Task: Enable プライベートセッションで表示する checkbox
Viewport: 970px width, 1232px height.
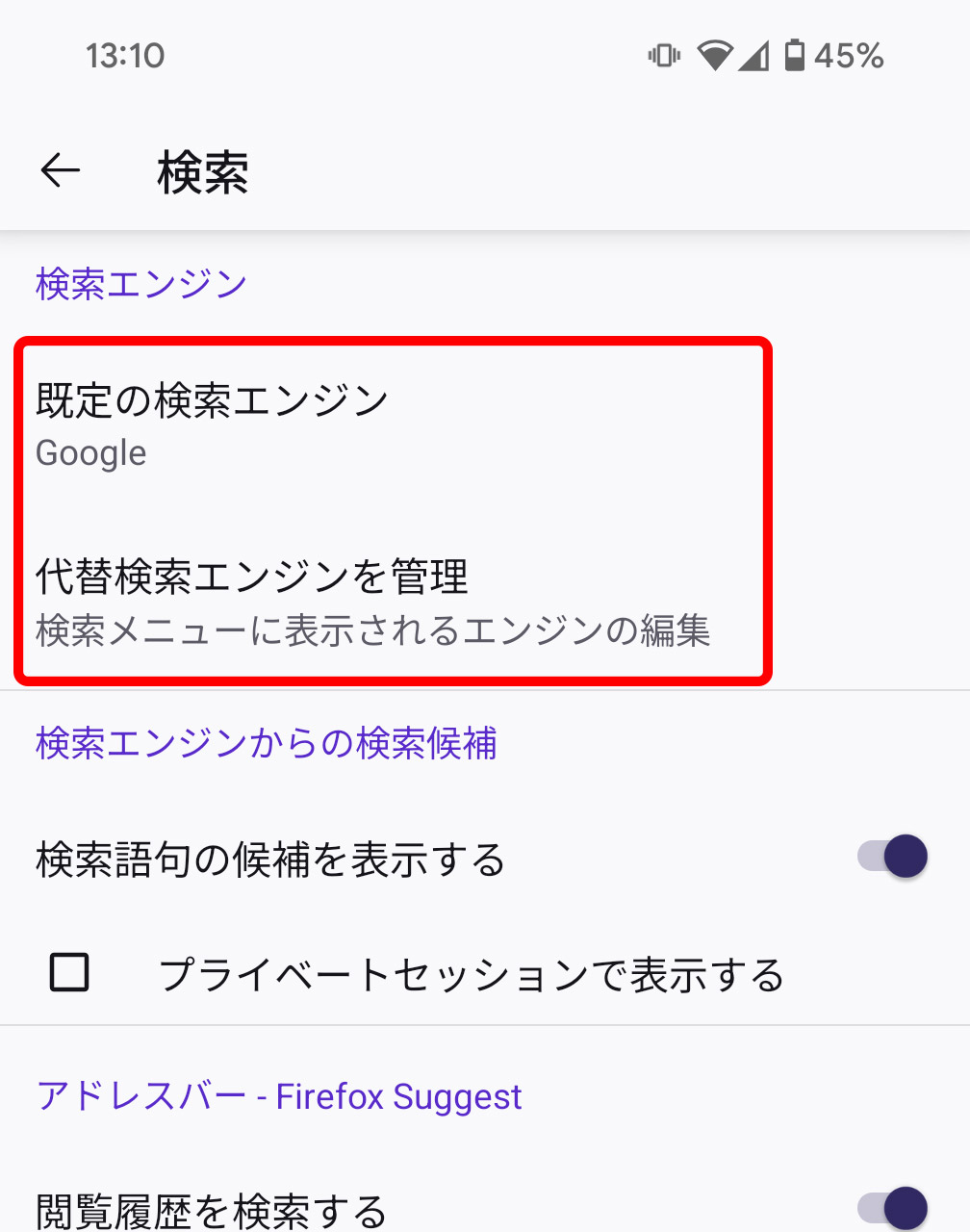Action: [x=67, y=974]
